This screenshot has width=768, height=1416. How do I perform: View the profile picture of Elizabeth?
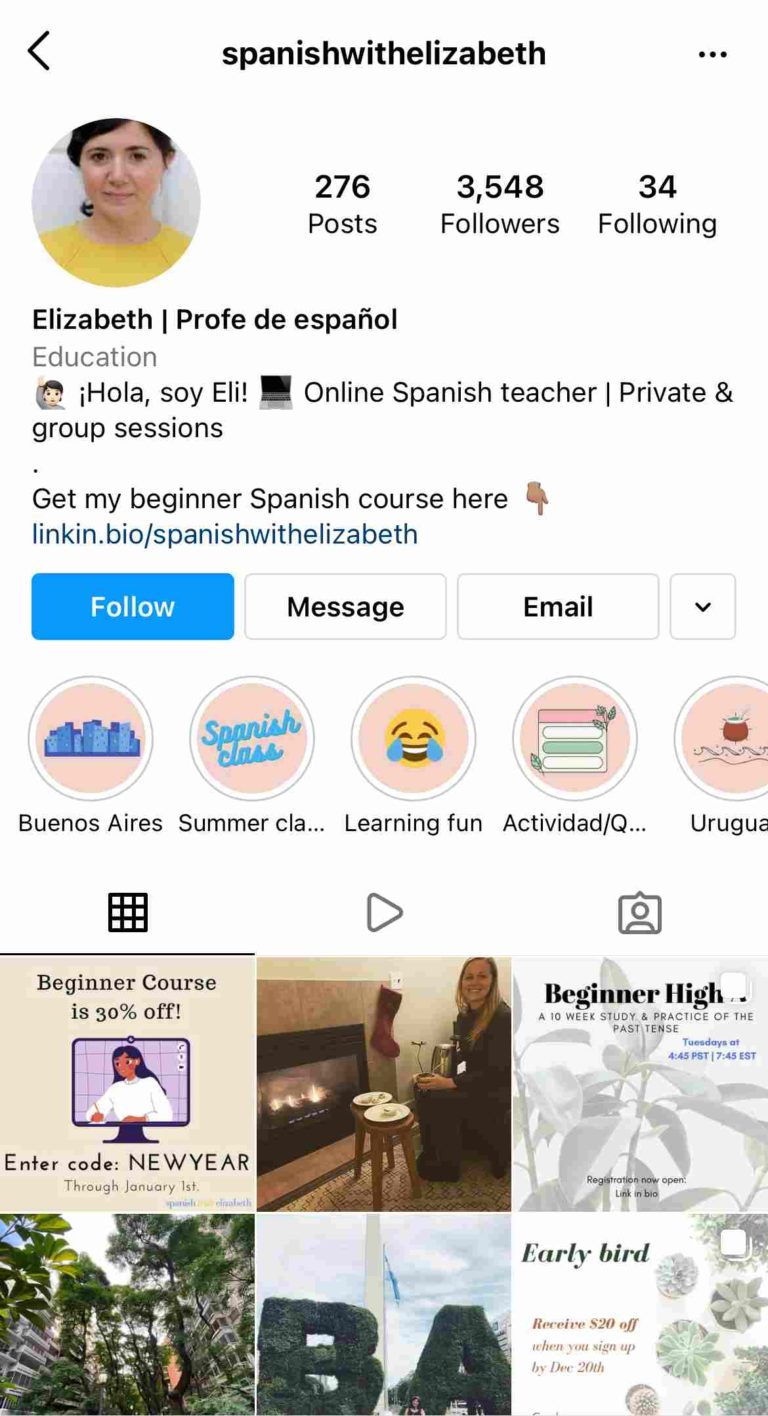pyautogui.click(x=116, y=203)
